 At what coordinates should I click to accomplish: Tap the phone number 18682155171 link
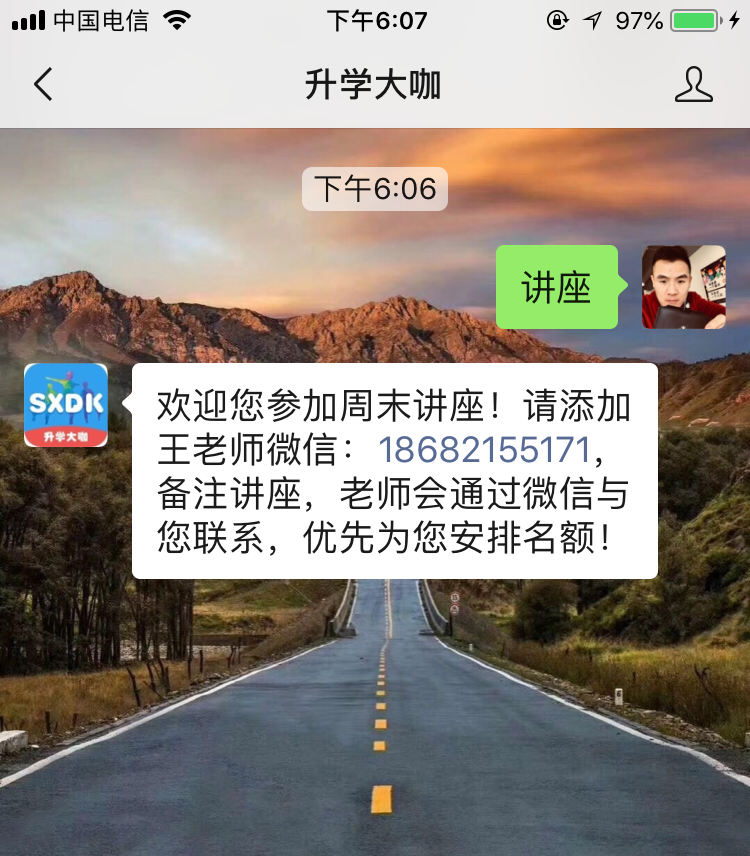click(x=485, y=450)
